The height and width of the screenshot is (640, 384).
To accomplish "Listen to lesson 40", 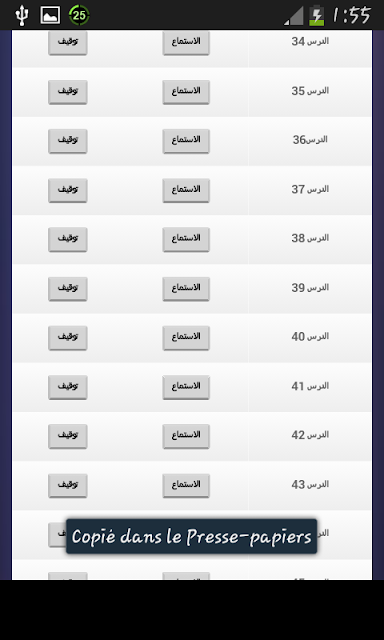I will coord(186,338).
